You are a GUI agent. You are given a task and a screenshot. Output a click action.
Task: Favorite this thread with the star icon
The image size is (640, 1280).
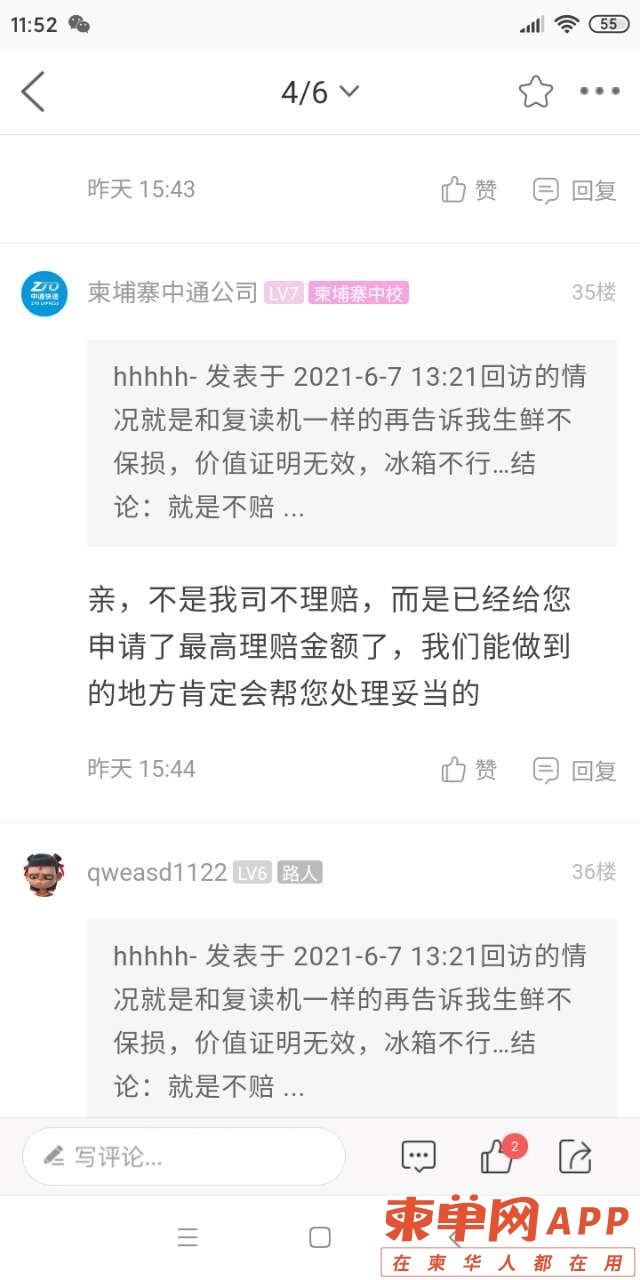(x=536, y=92)
